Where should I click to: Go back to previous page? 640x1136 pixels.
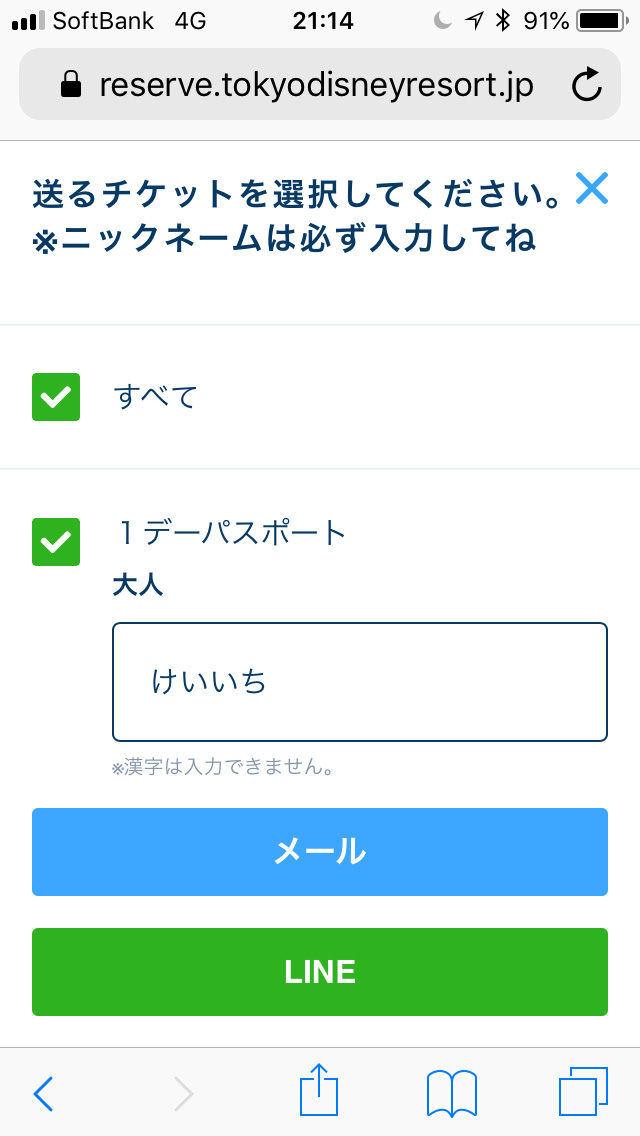coord(43,1094)
